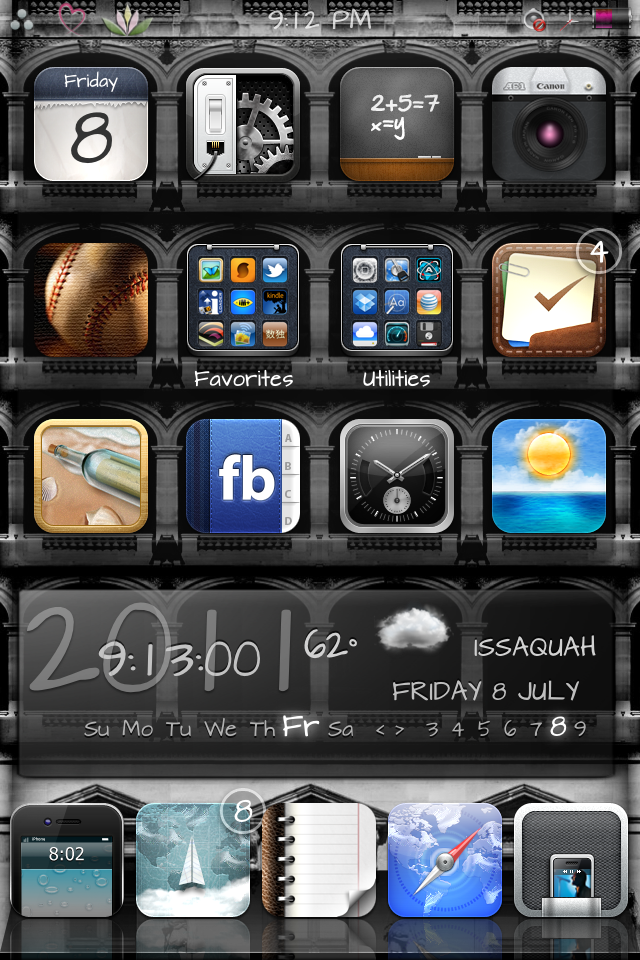Launch the chalkboard Calculator app
Viewport: 640px width, 960px height.
pyautogui.click(x=397, y=124)
